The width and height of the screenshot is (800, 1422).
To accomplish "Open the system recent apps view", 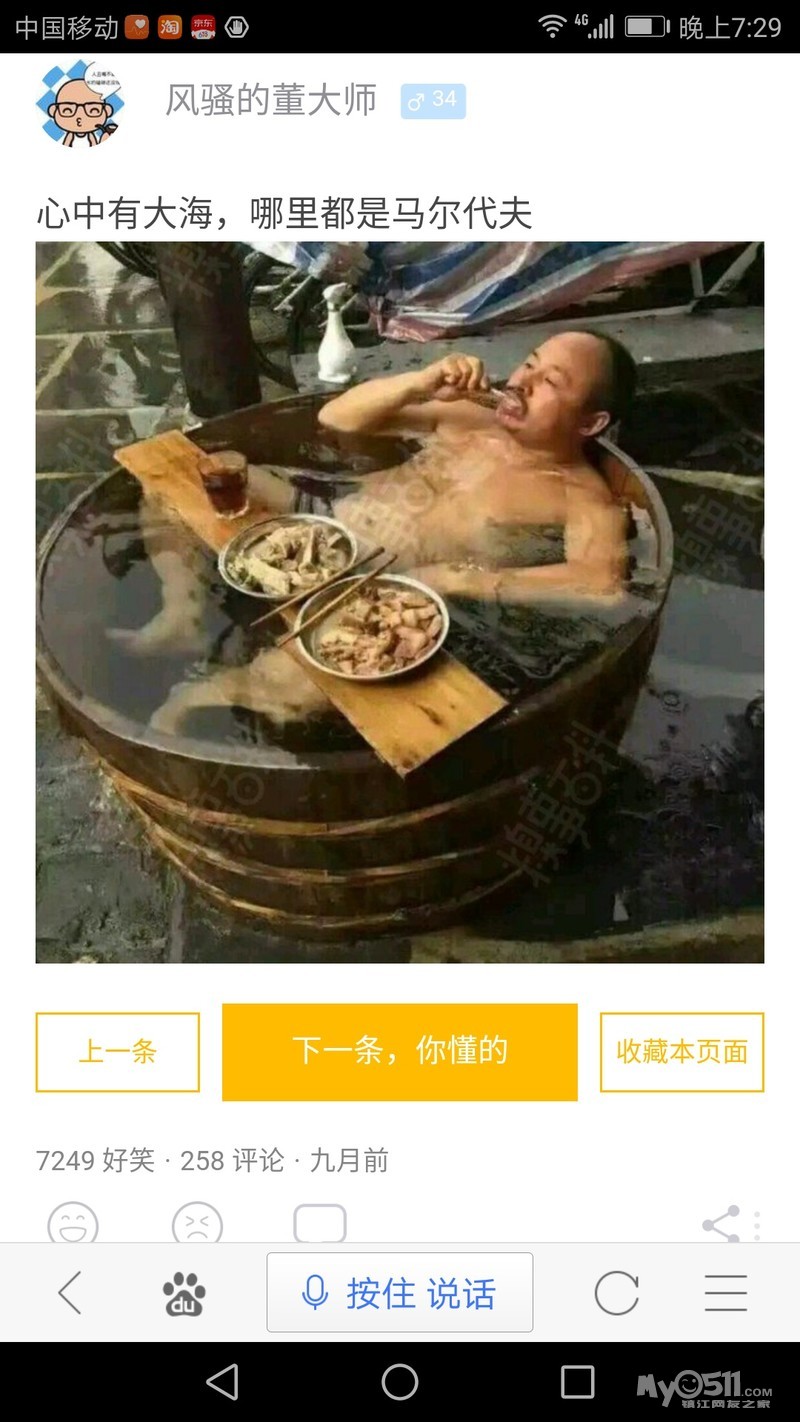I will (577, 1382).
